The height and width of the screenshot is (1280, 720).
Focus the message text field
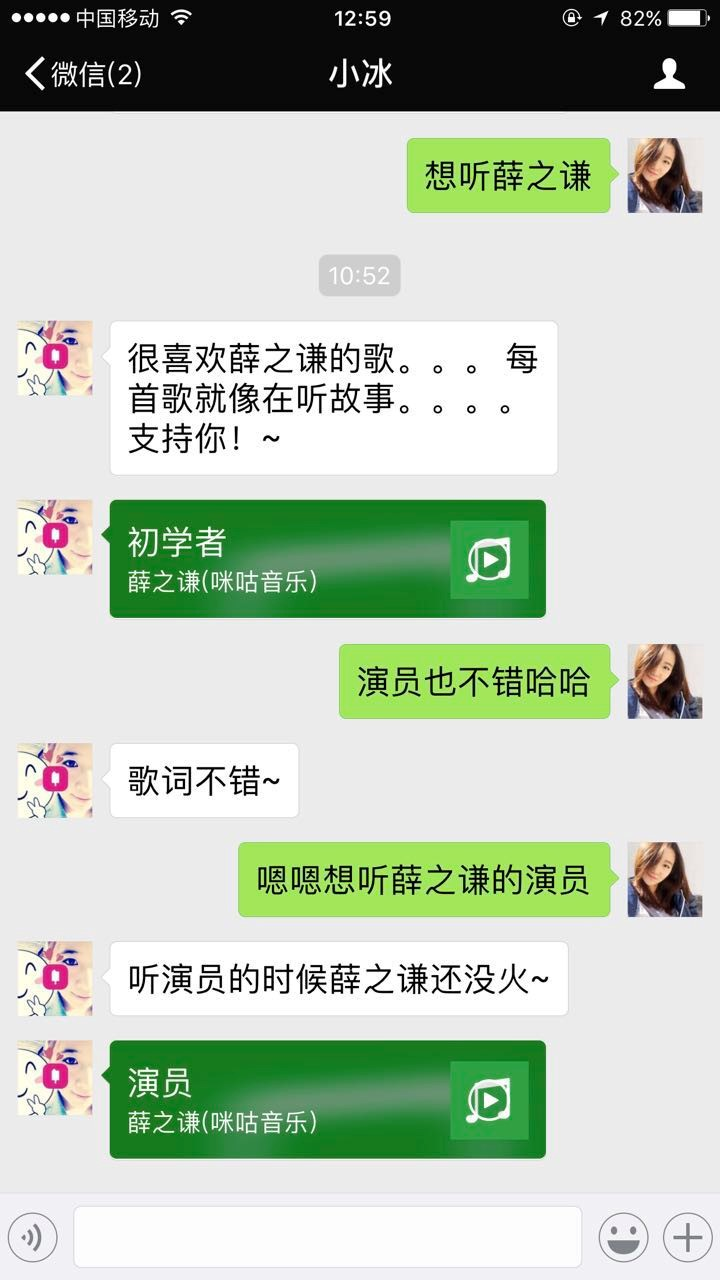point(327,1237)
